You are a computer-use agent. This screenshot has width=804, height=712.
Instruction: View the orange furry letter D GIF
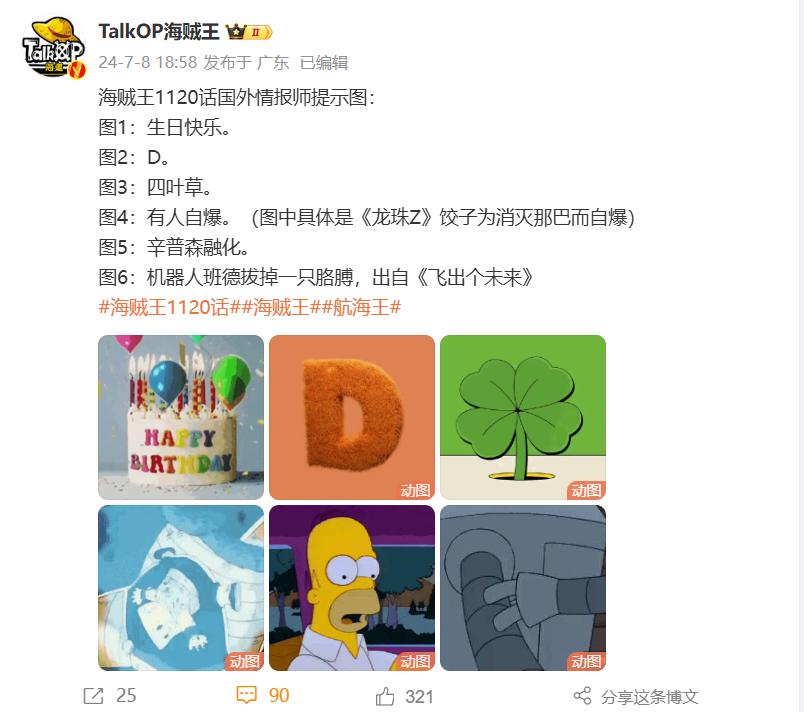click(x=352, y=417)
